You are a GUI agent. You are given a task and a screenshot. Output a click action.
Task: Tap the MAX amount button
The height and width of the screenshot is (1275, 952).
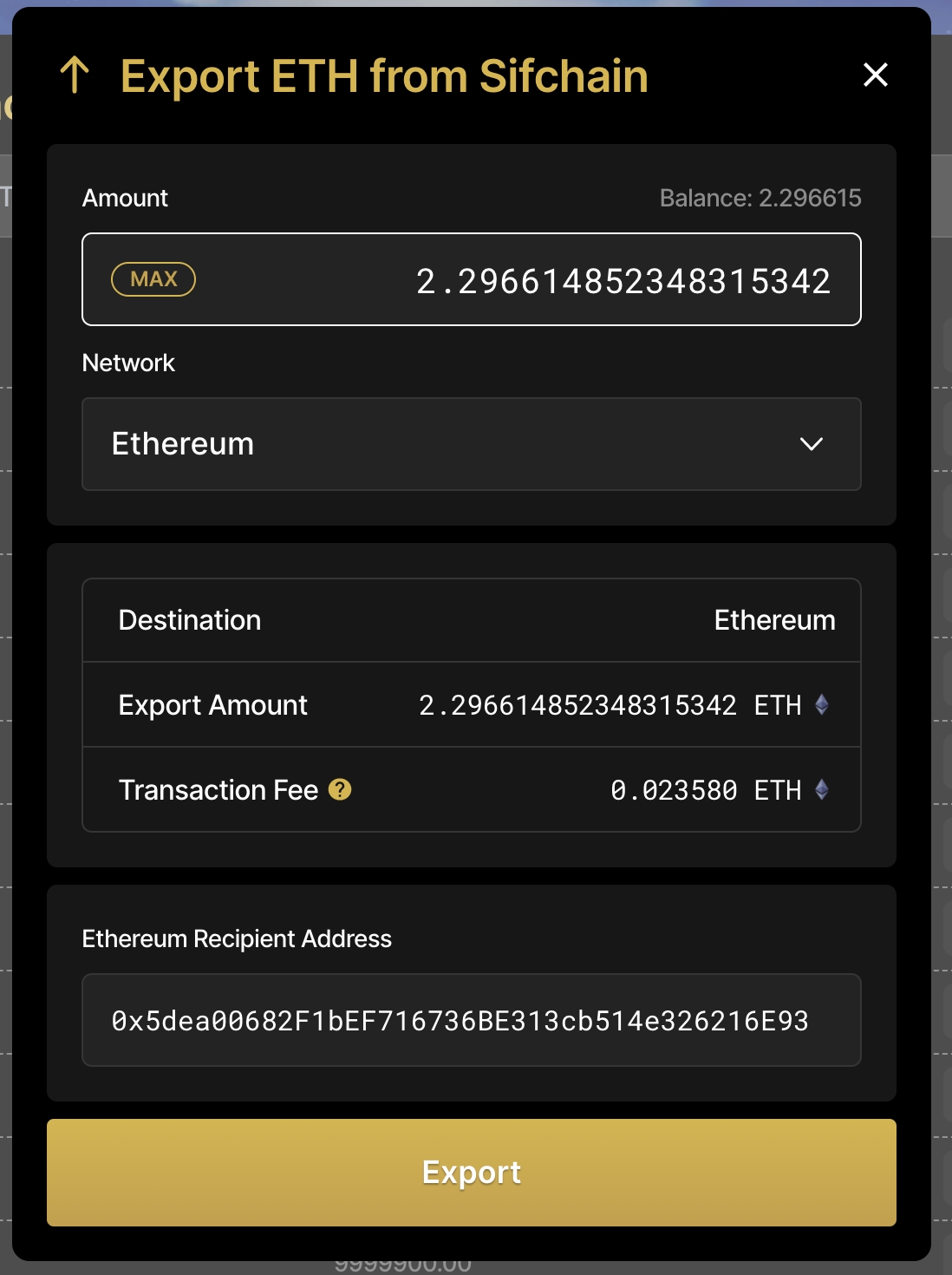[153, 279]
